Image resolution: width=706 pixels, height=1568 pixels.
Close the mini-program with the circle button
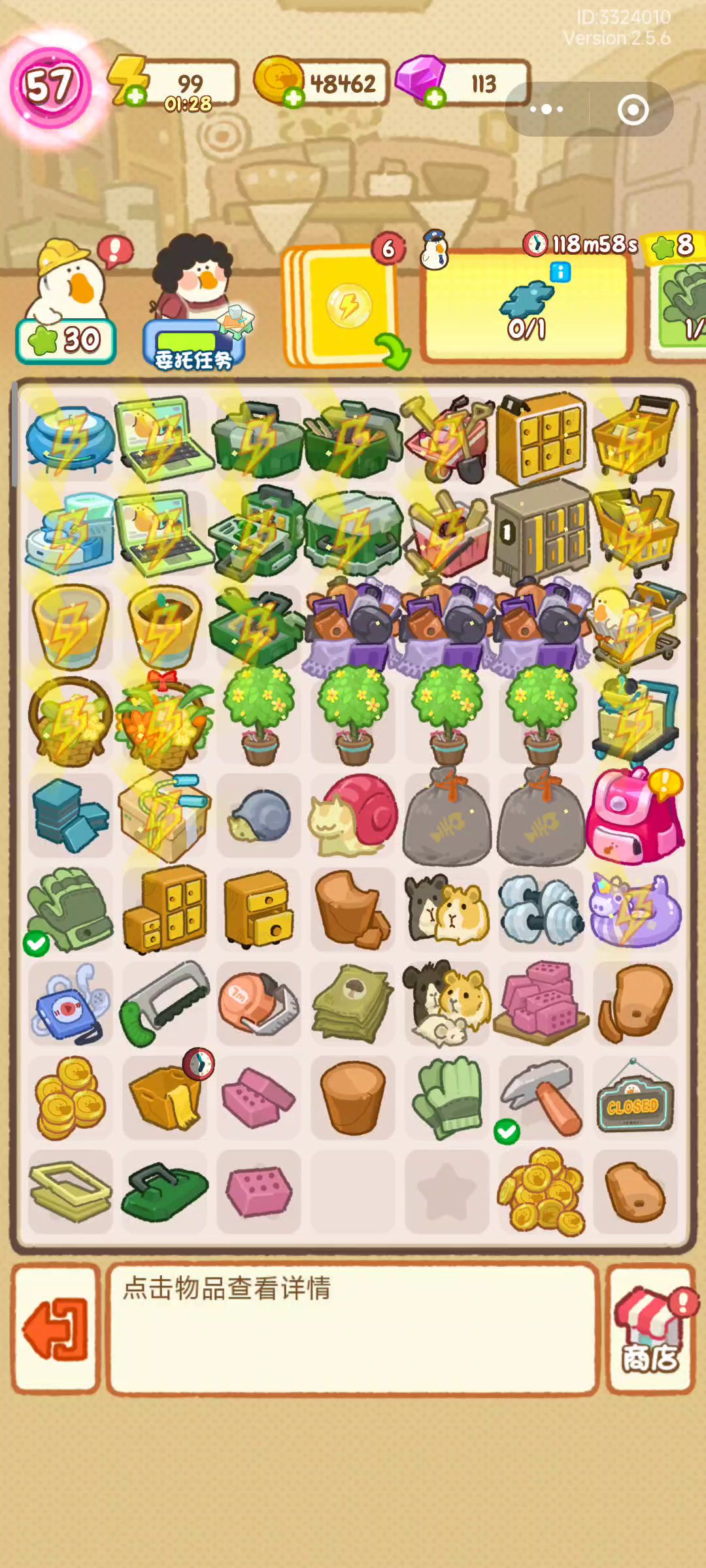(632, 109)
